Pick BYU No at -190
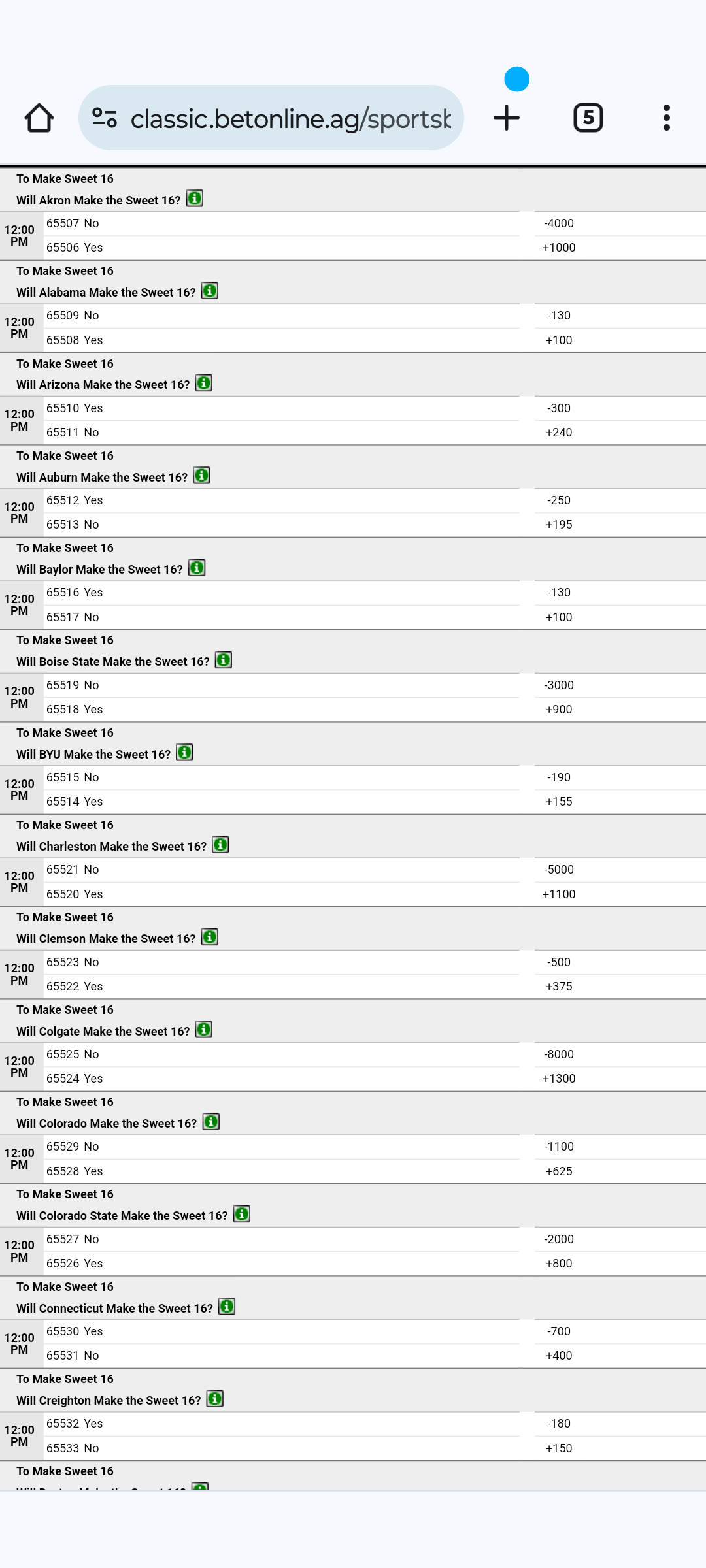Viewport: 706px width, 1568px height. [558, 777]
